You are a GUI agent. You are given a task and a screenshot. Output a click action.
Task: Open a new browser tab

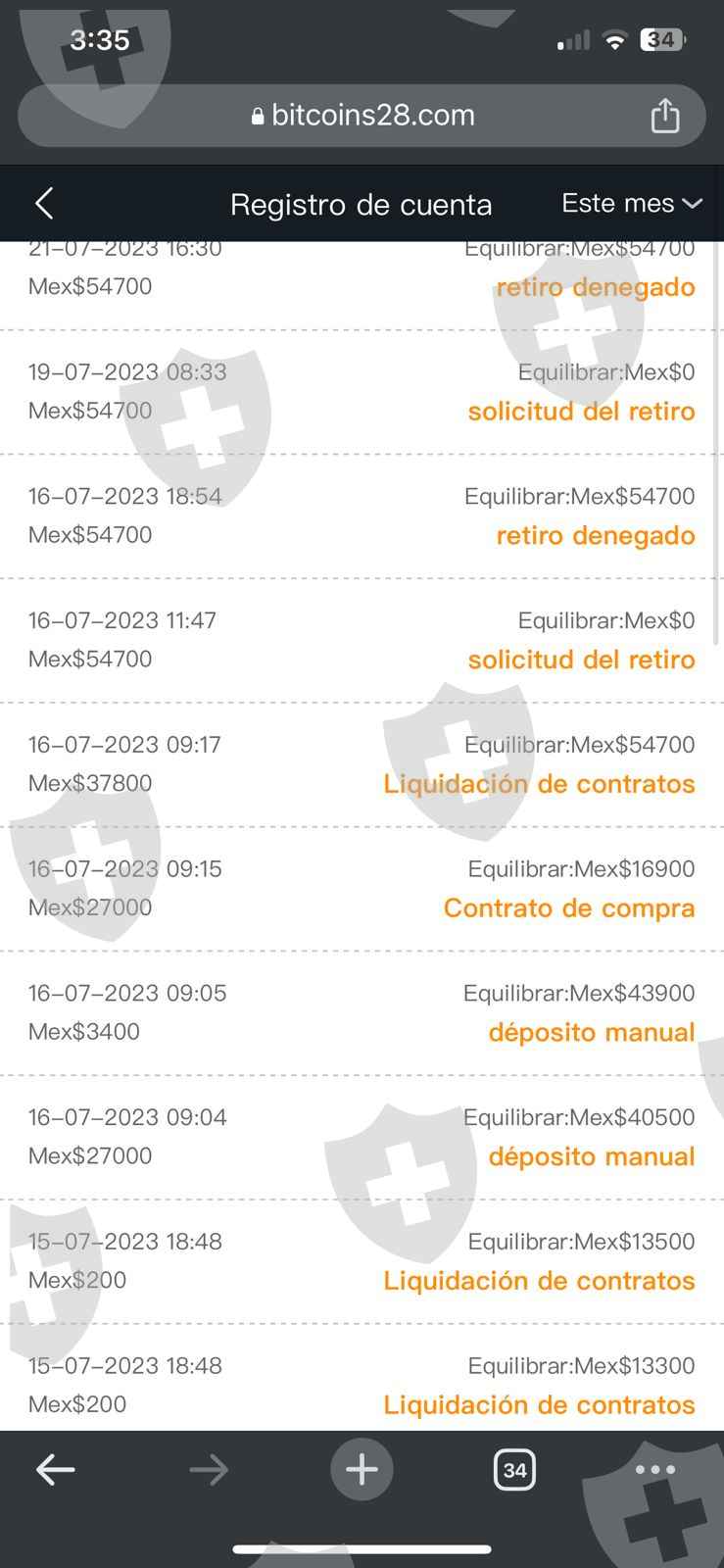pos(362,1469)
